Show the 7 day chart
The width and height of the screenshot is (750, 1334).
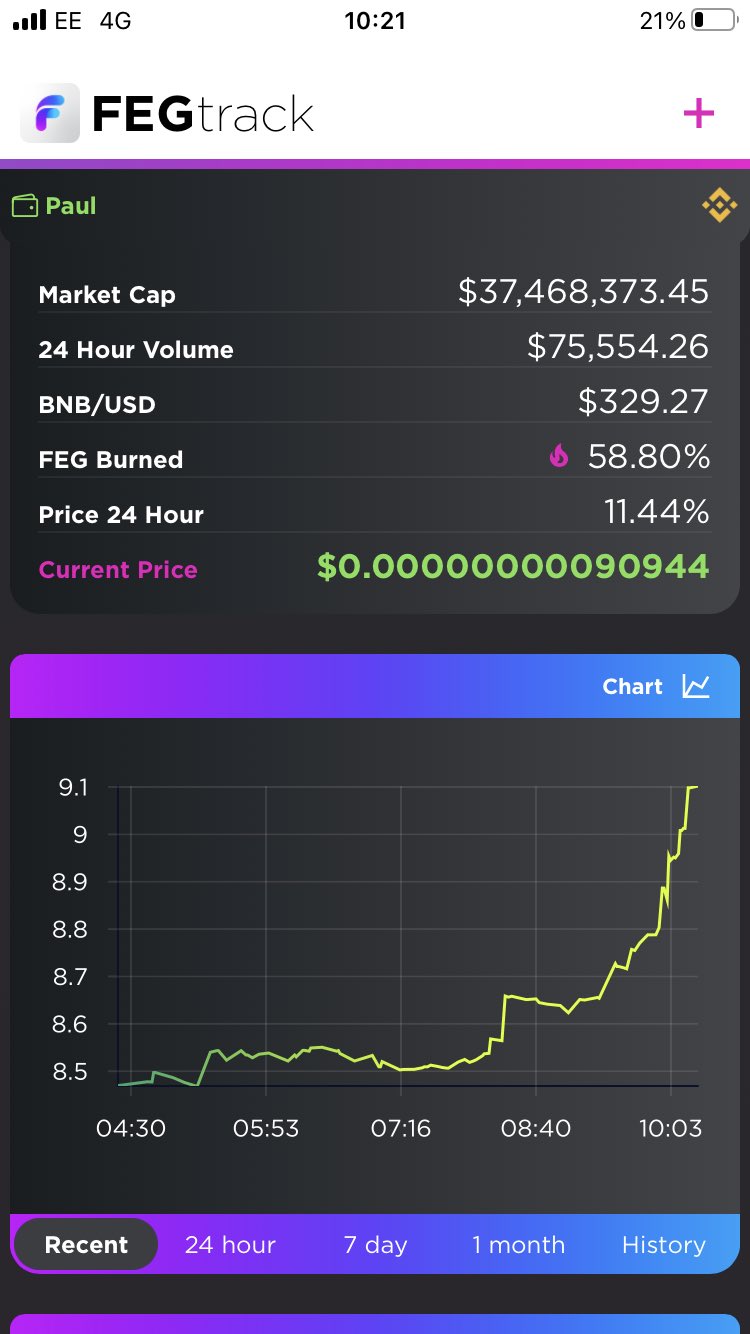[x=375, y=1245]
